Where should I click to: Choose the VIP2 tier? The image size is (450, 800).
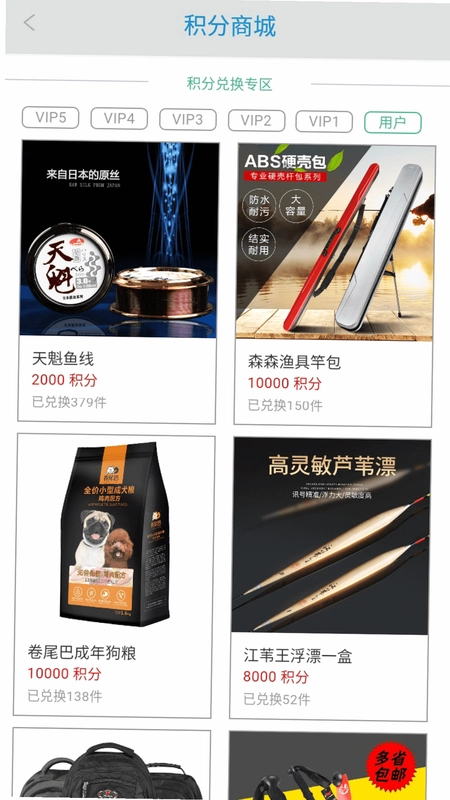click(257, 120)
